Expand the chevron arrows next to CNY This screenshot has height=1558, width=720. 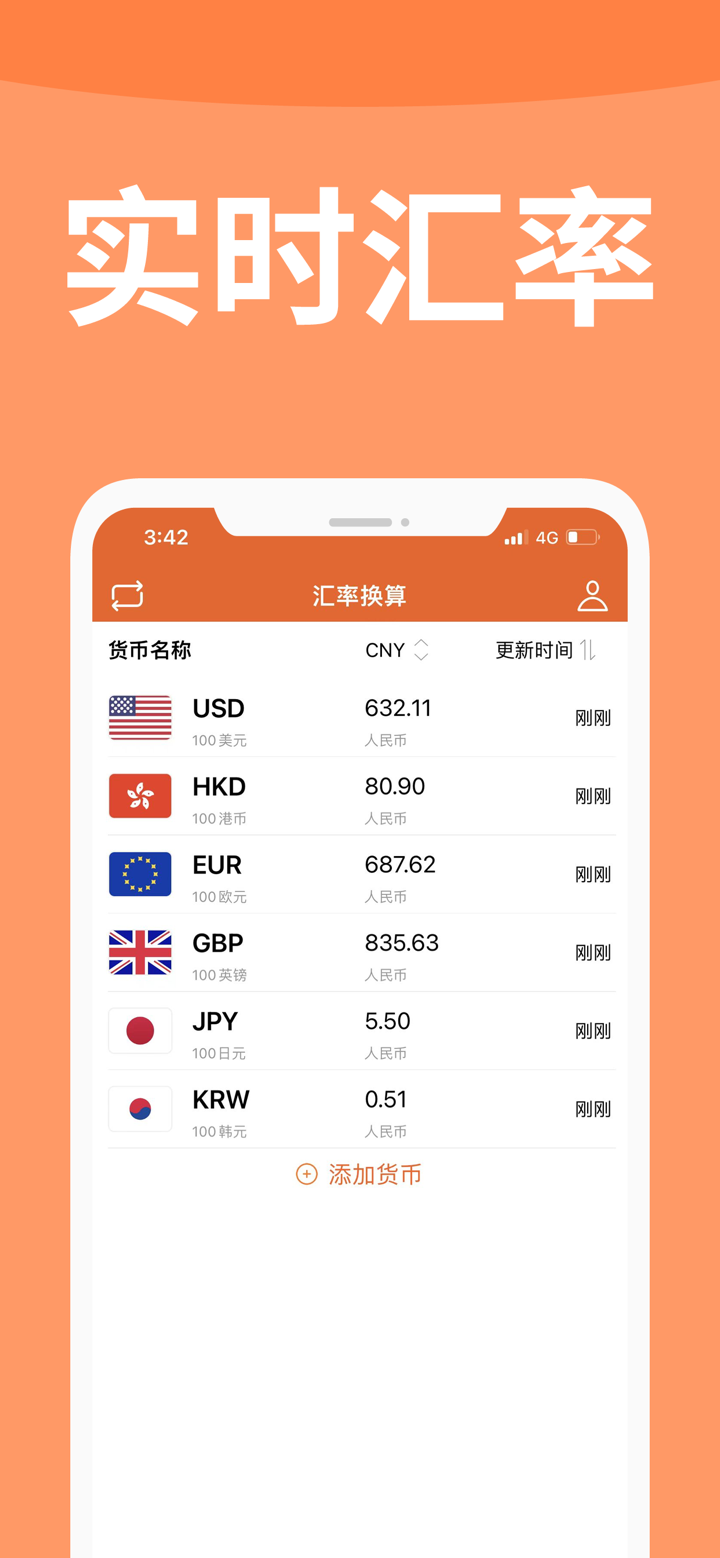coord(419,649)
